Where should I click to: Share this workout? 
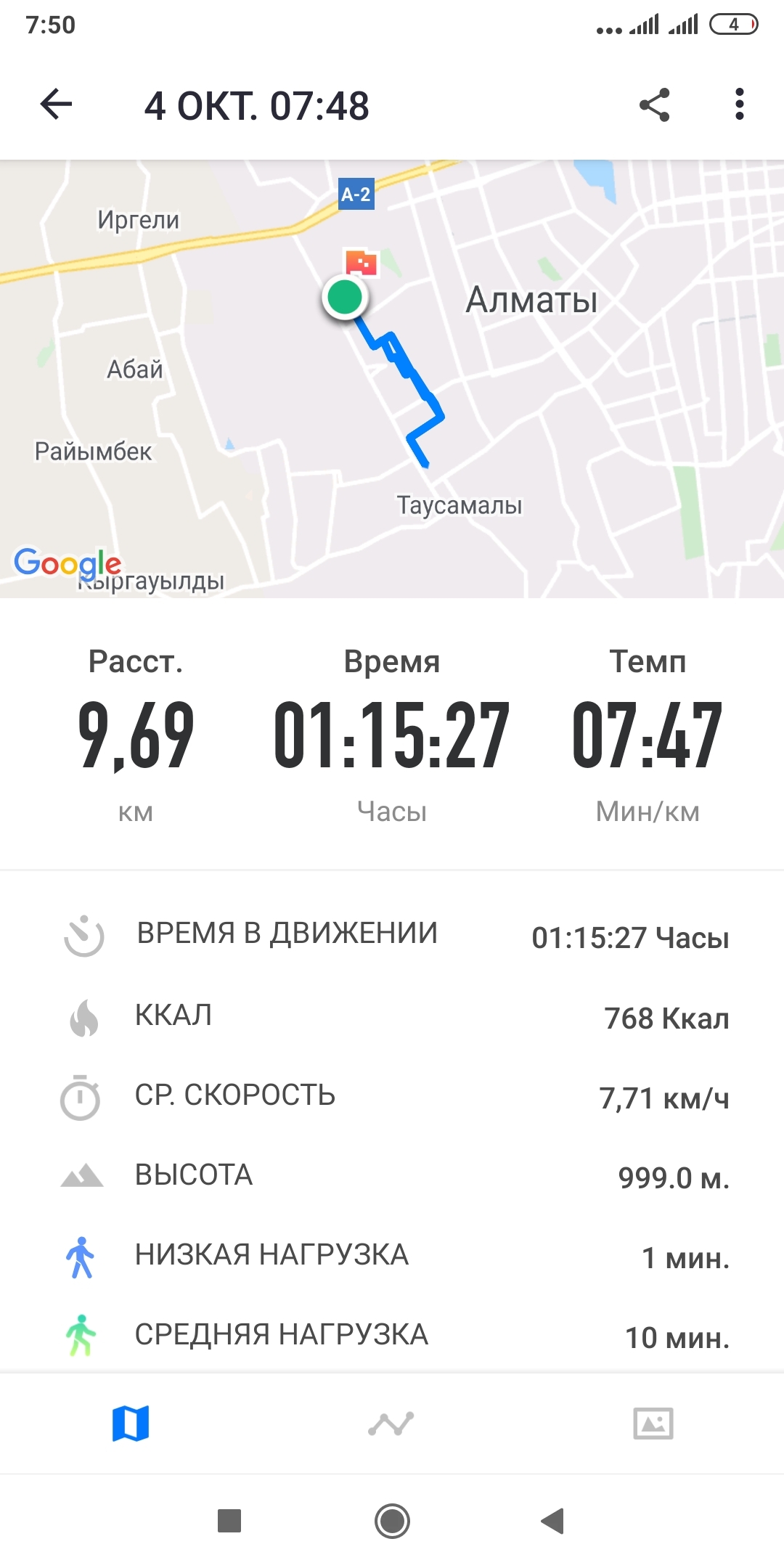[654, 105]
